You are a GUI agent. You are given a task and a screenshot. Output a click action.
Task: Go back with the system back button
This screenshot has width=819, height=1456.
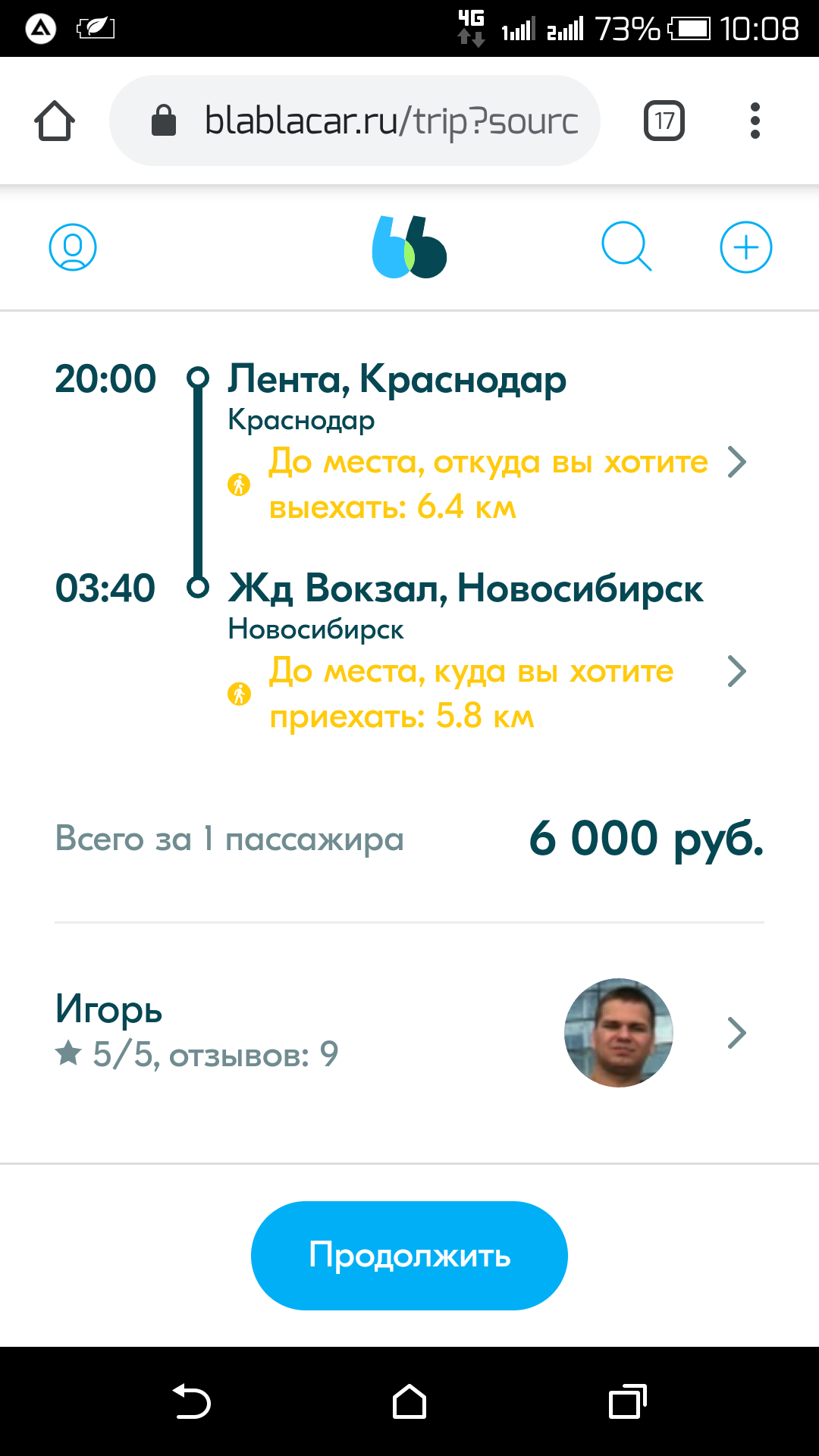[x=191, y=1401]
